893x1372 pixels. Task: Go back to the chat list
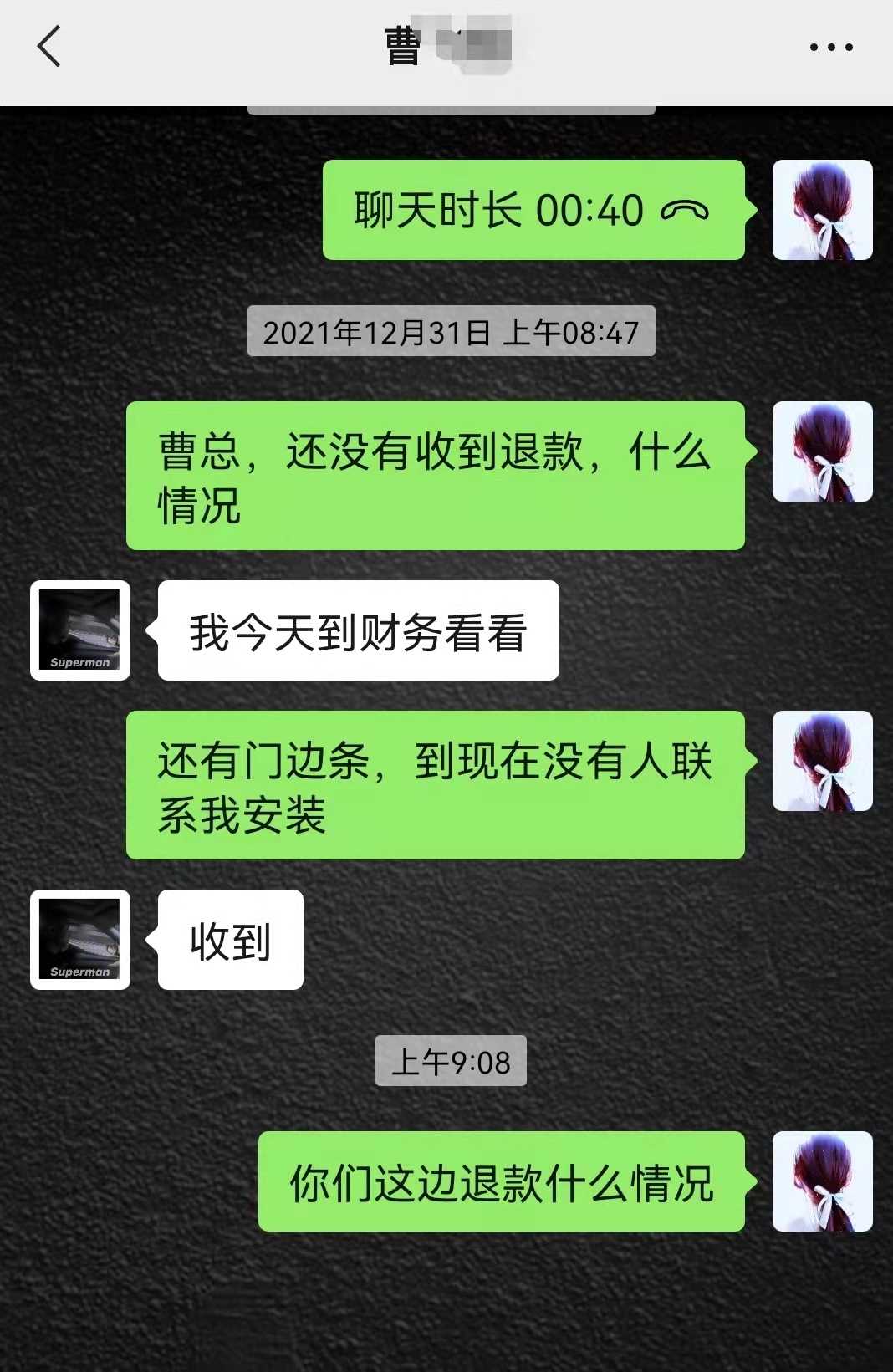pos(49,46)
